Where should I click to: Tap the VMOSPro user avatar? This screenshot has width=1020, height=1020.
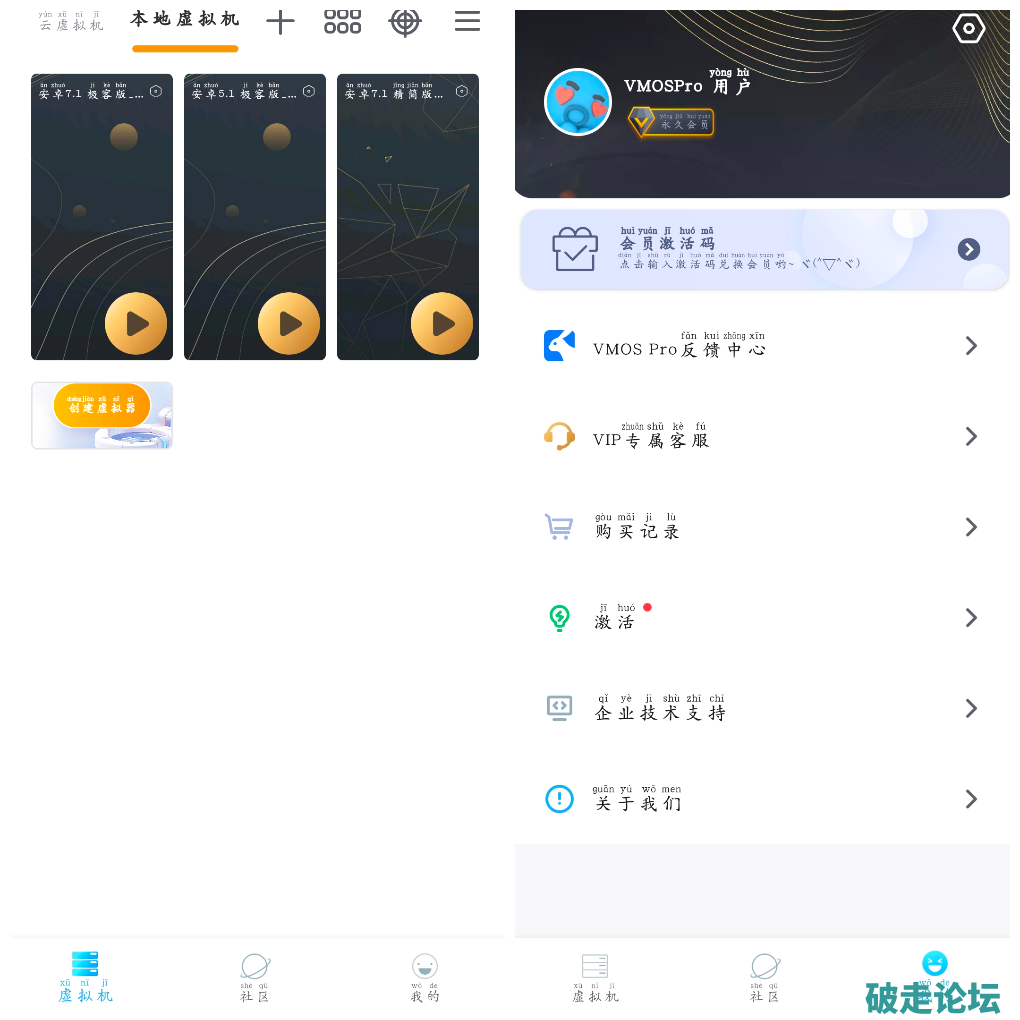[x=577, y=102]
